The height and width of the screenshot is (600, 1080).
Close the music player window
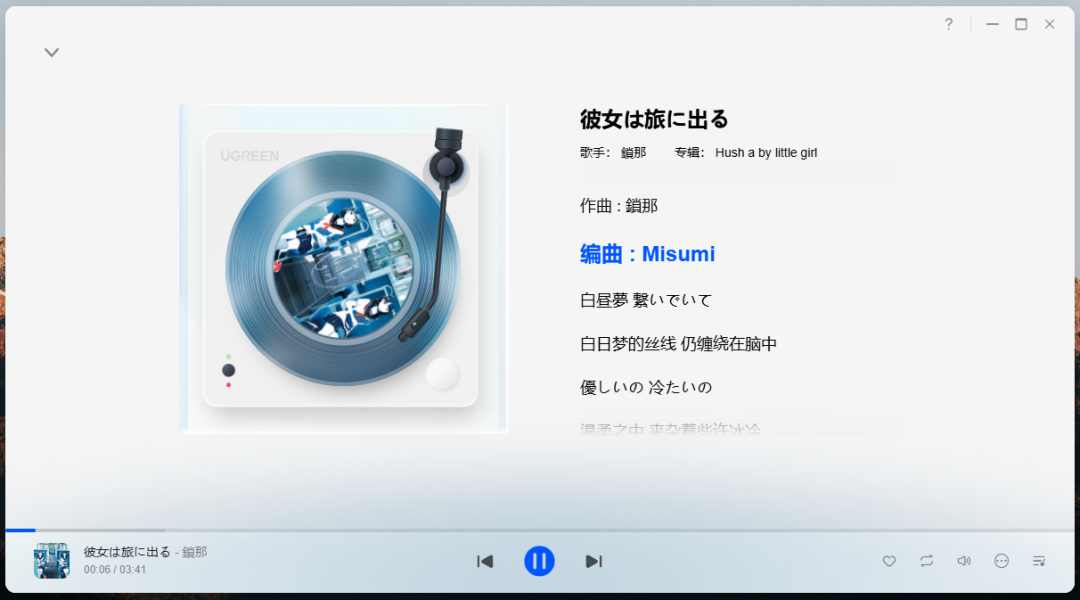pos(1049,24)
